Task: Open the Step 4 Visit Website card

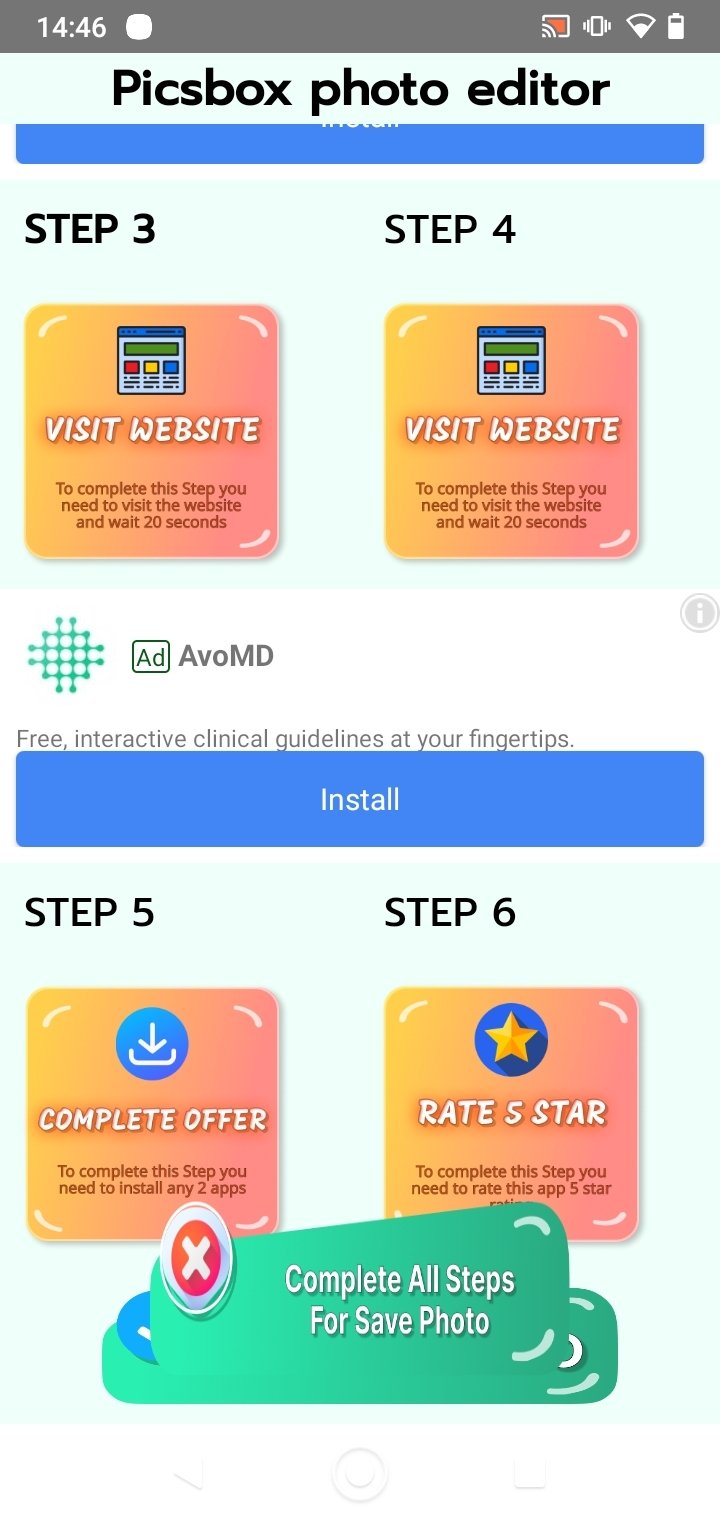Action: (x=511, y=431)
